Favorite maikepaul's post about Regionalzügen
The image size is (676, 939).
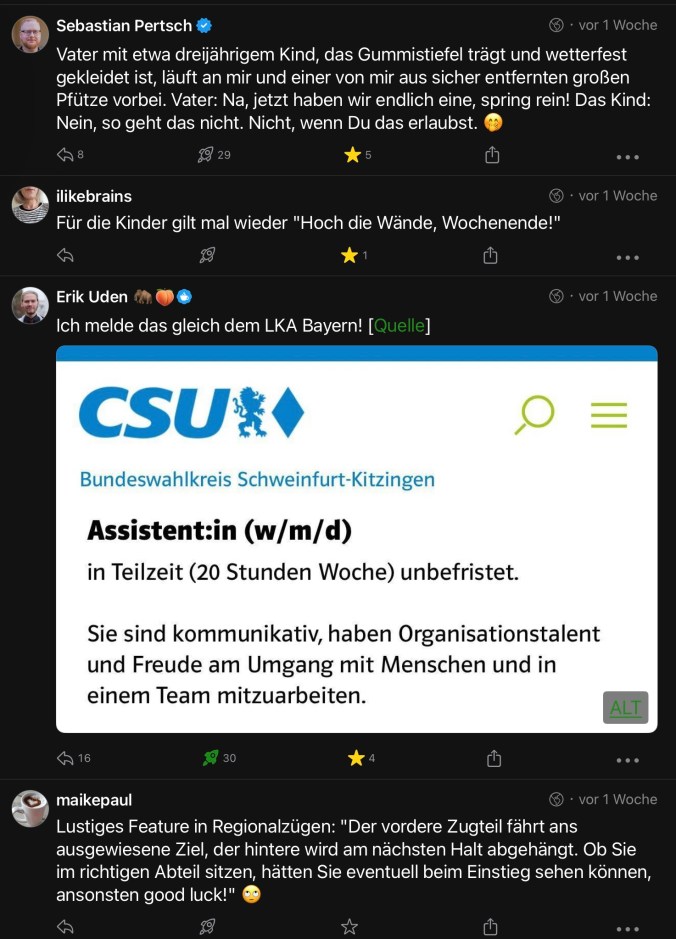coord(349,927)
